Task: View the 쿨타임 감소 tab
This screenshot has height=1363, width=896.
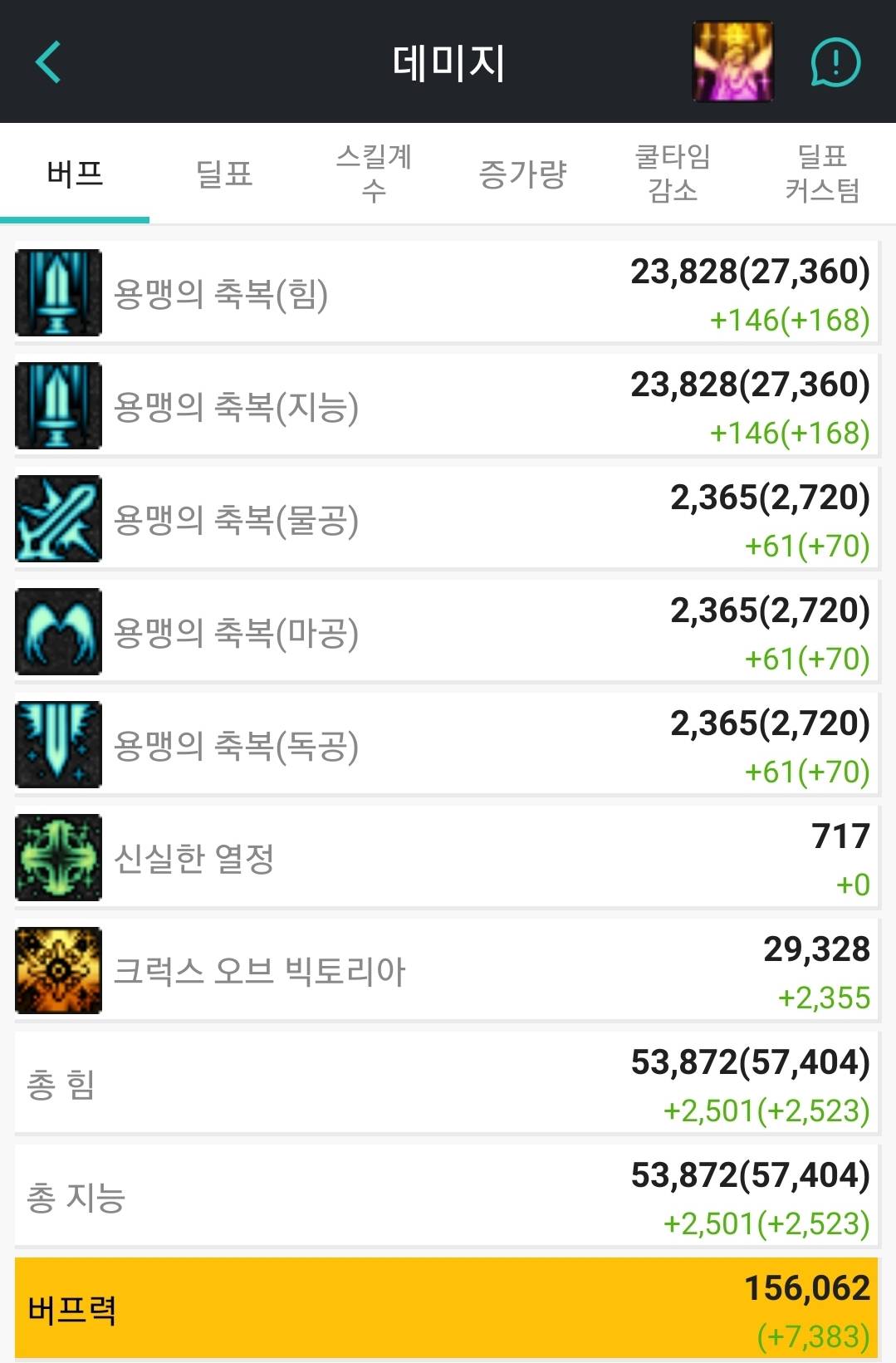Action: click(673, 174)
